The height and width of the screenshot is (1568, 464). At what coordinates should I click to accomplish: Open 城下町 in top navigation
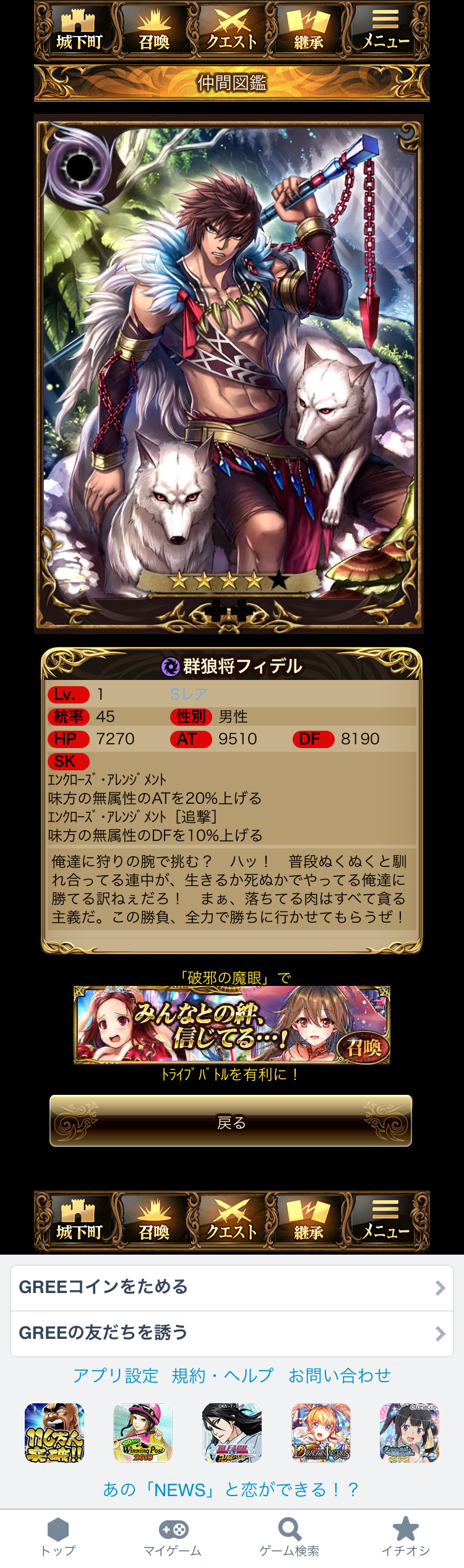78,31
